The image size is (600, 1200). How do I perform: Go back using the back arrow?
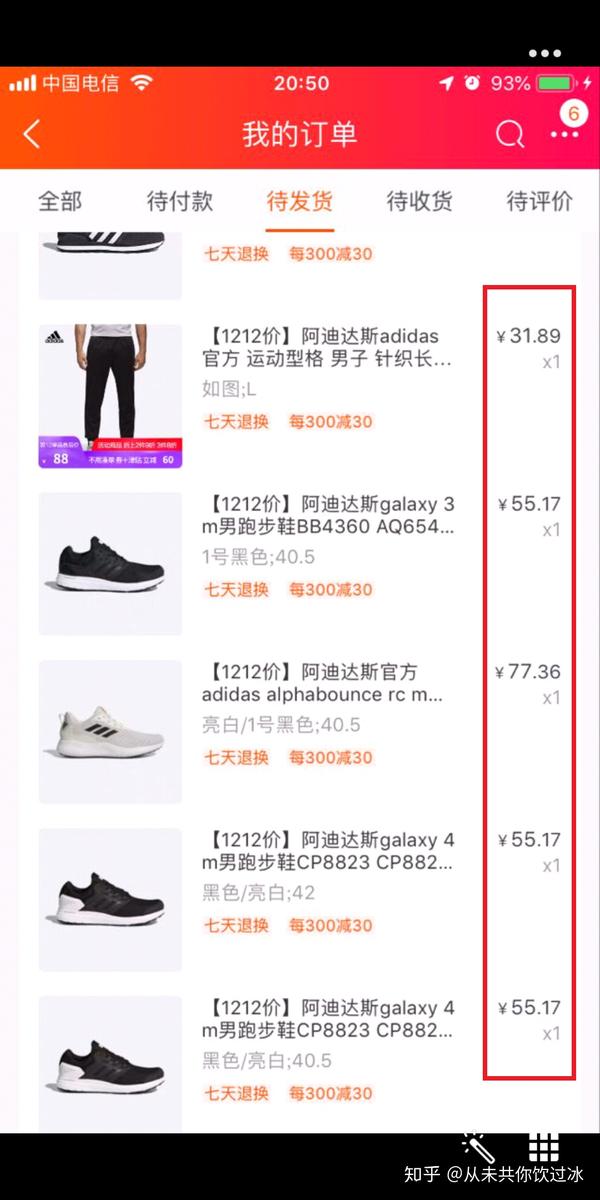pos(32,134)
